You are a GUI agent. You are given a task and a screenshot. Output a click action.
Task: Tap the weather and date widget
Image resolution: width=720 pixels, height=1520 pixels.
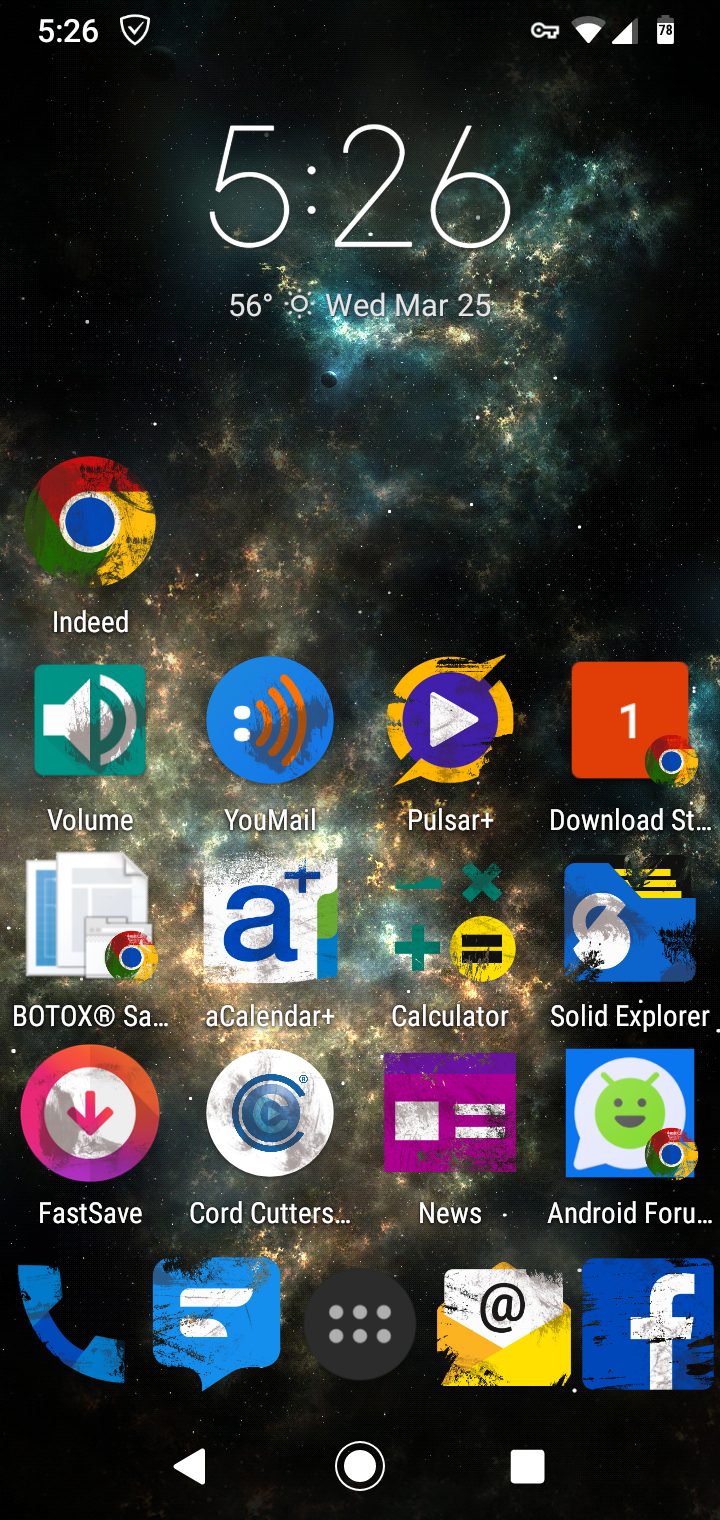(x=360, y=305)
